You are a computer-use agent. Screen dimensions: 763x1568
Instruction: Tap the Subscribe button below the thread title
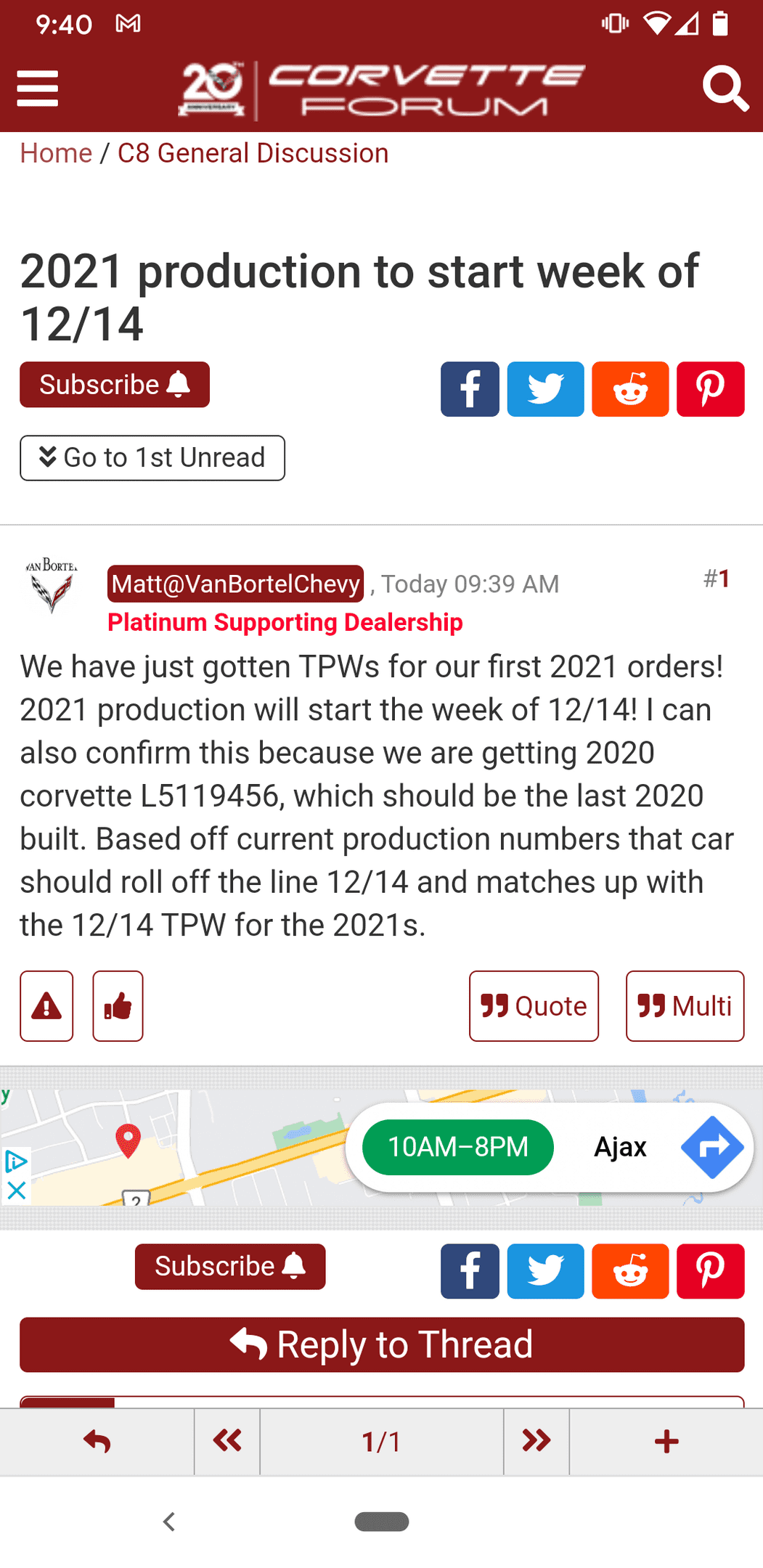click(115, 385)
